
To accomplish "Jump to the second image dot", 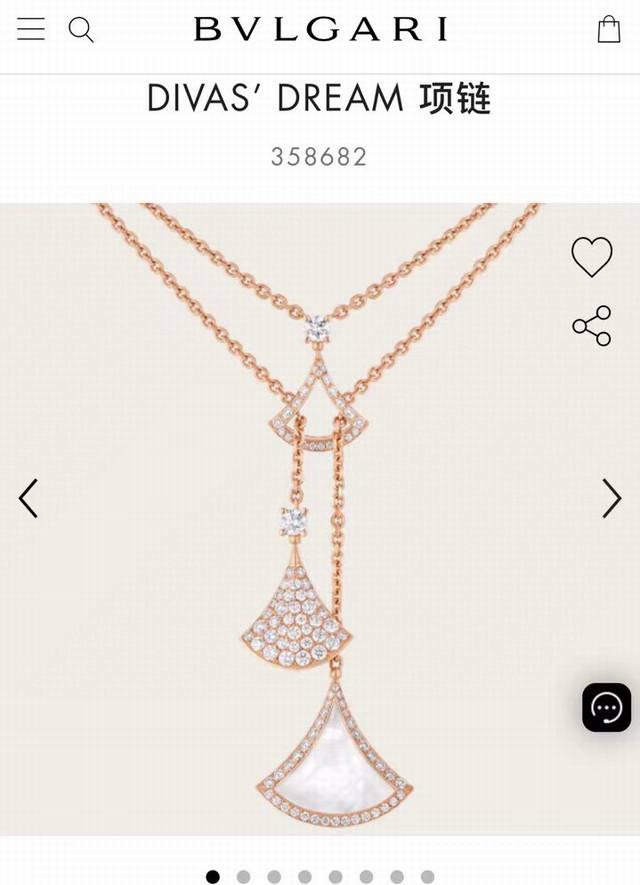I will coord(243,877).
